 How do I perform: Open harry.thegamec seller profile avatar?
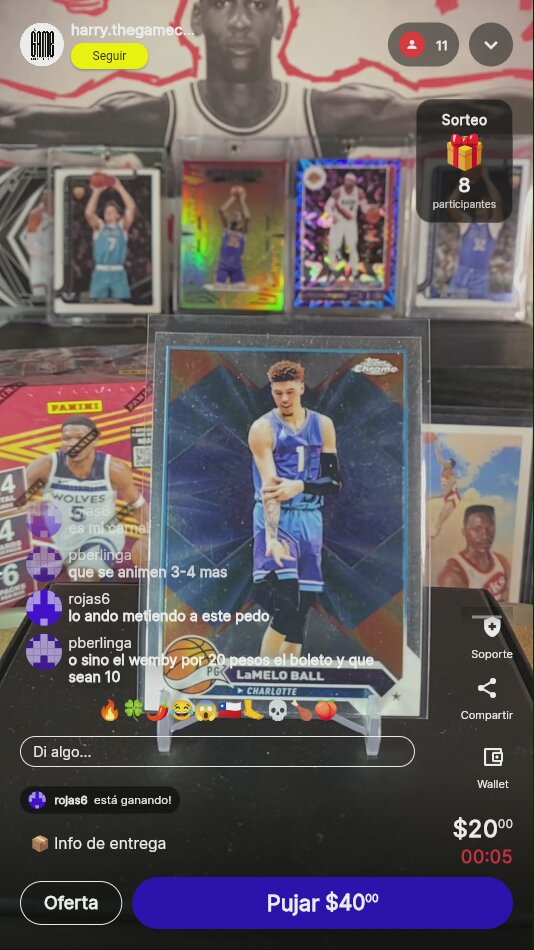point(42,44)
